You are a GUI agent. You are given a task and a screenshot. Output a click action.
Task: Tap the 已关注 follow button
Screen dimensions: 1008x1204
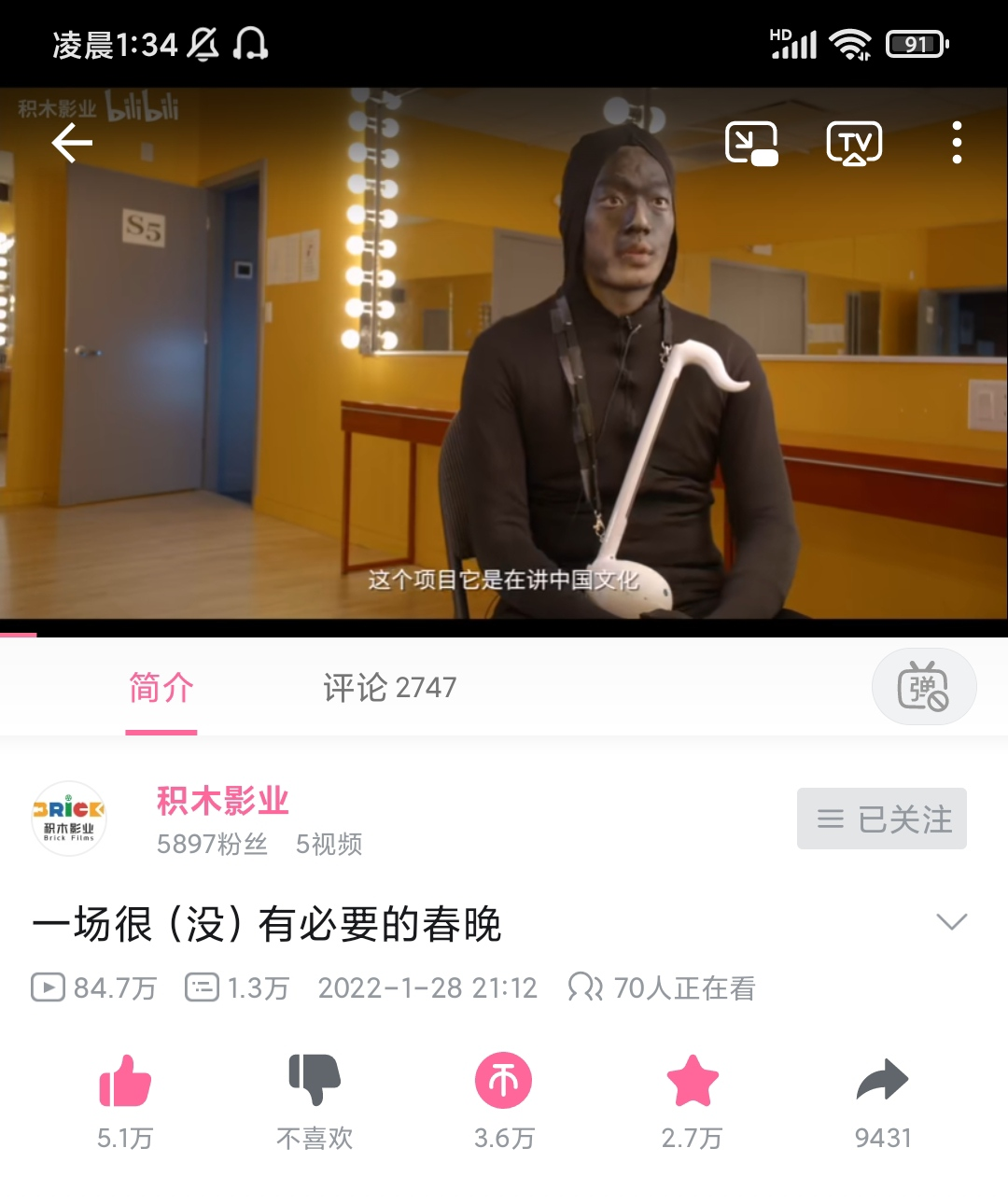point(881,819)
